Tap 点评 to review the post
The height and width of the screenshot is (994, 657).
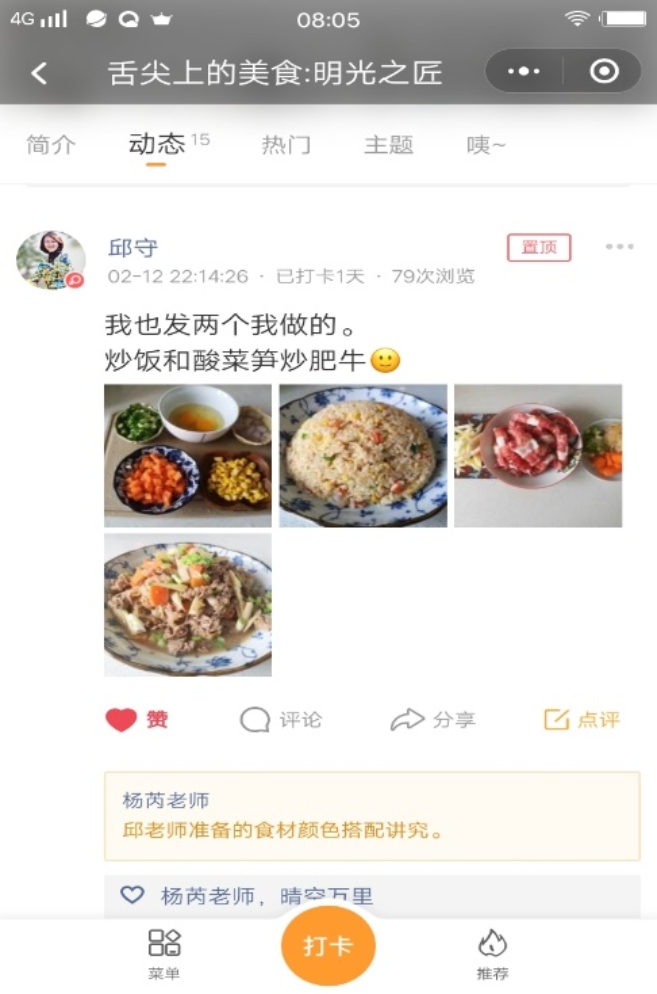tap(582, 720)
